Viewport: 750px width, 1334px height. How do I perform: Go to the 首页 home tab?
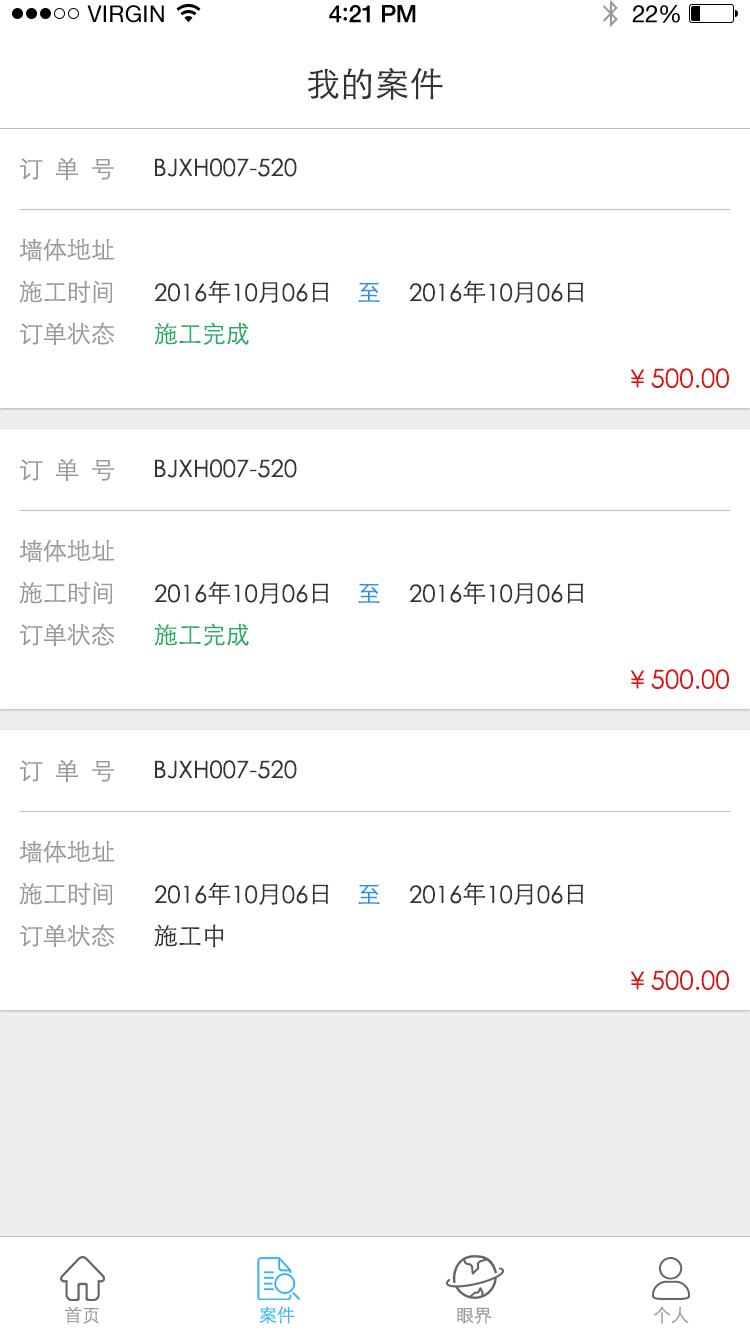(x=82, y=1288)
